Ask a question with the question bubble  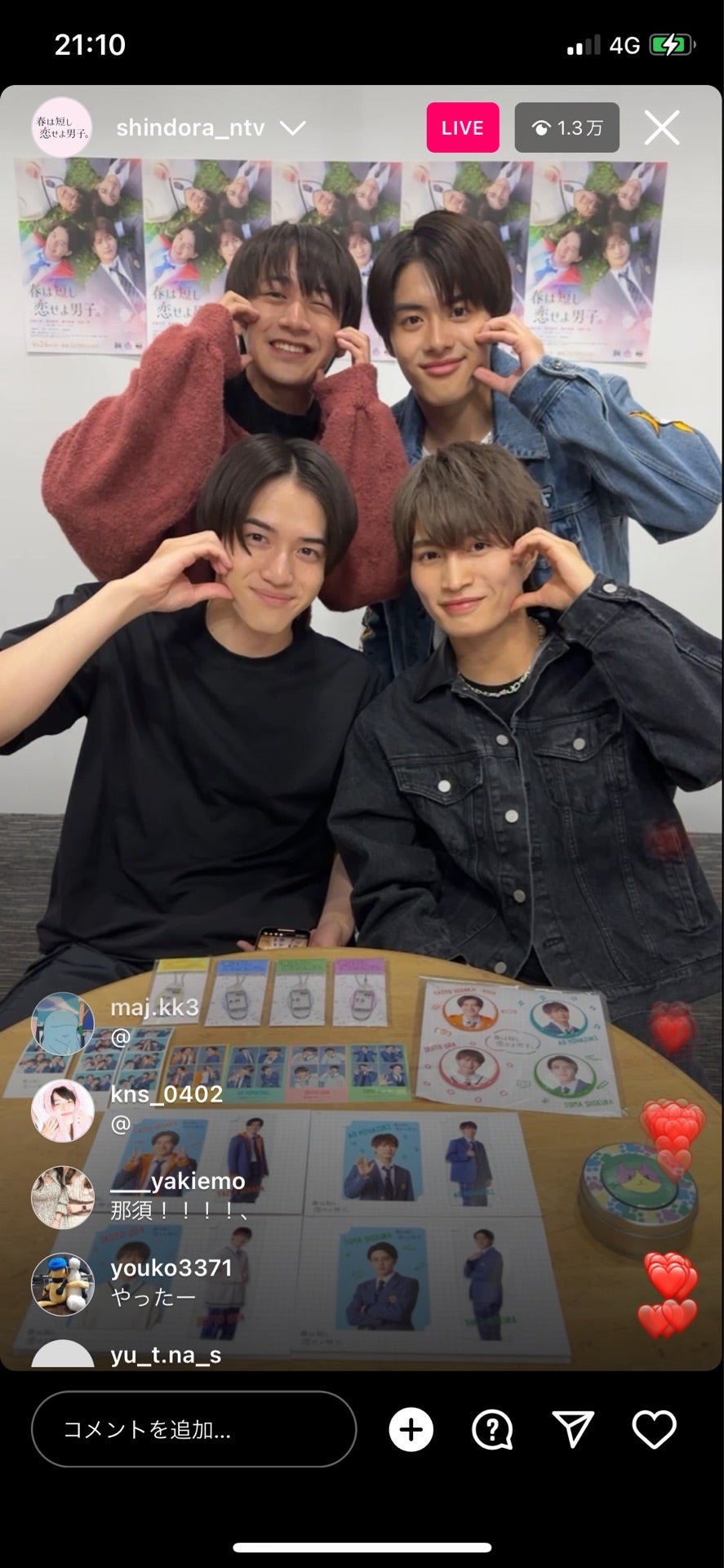(492, 1430)
